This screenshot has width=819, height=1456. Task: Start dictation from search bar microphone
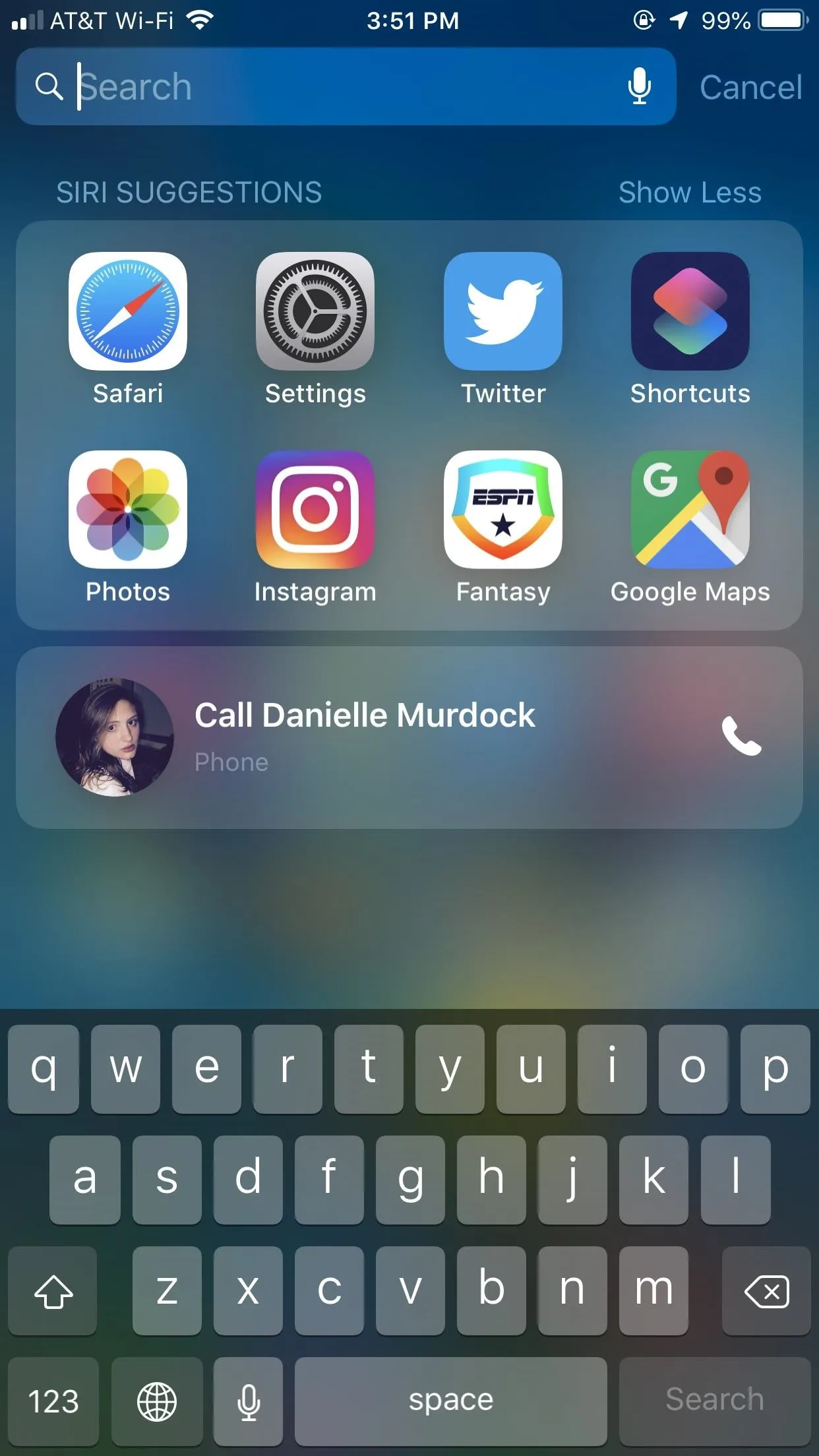point(639,86)
